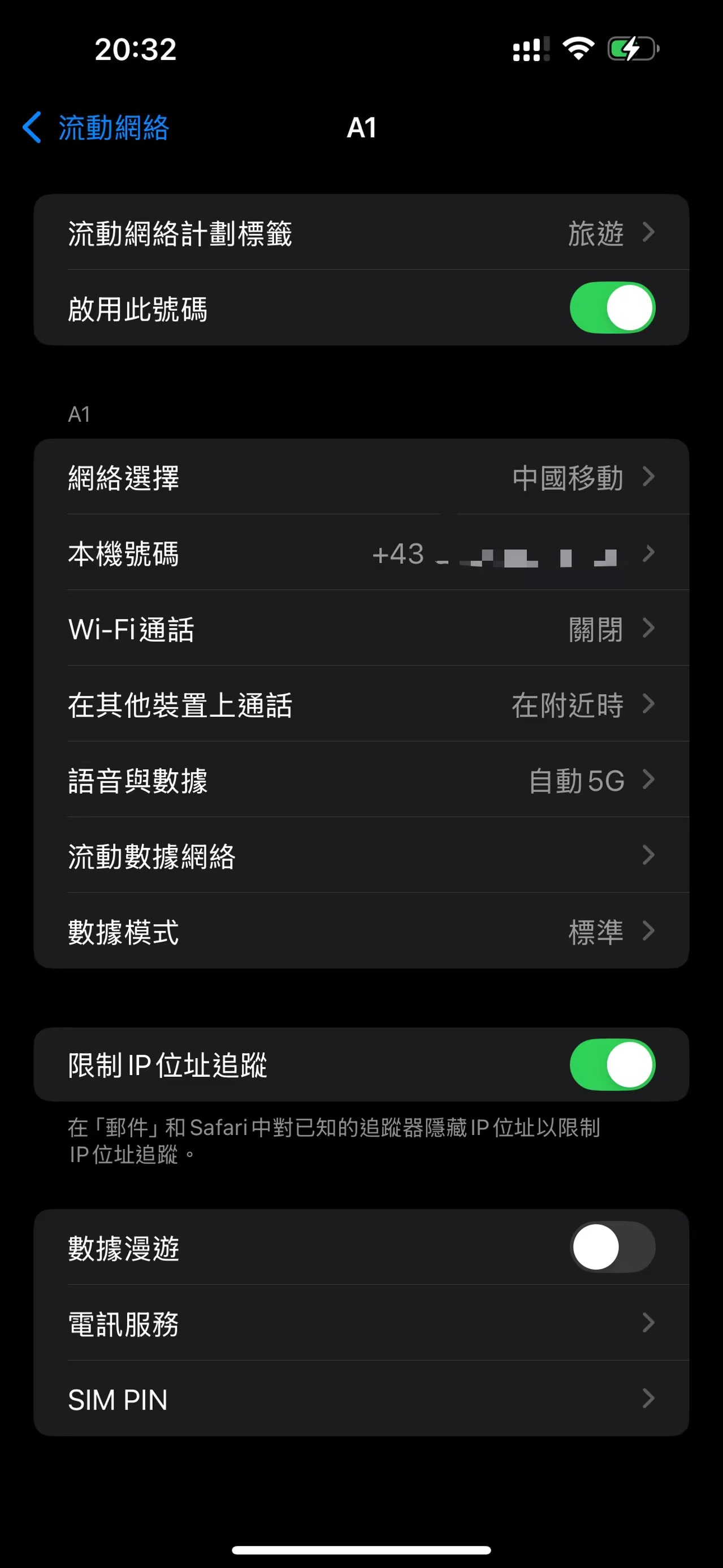Open 電訊服務
This screenshot has width=723, height=1568.
[362, 1323]
